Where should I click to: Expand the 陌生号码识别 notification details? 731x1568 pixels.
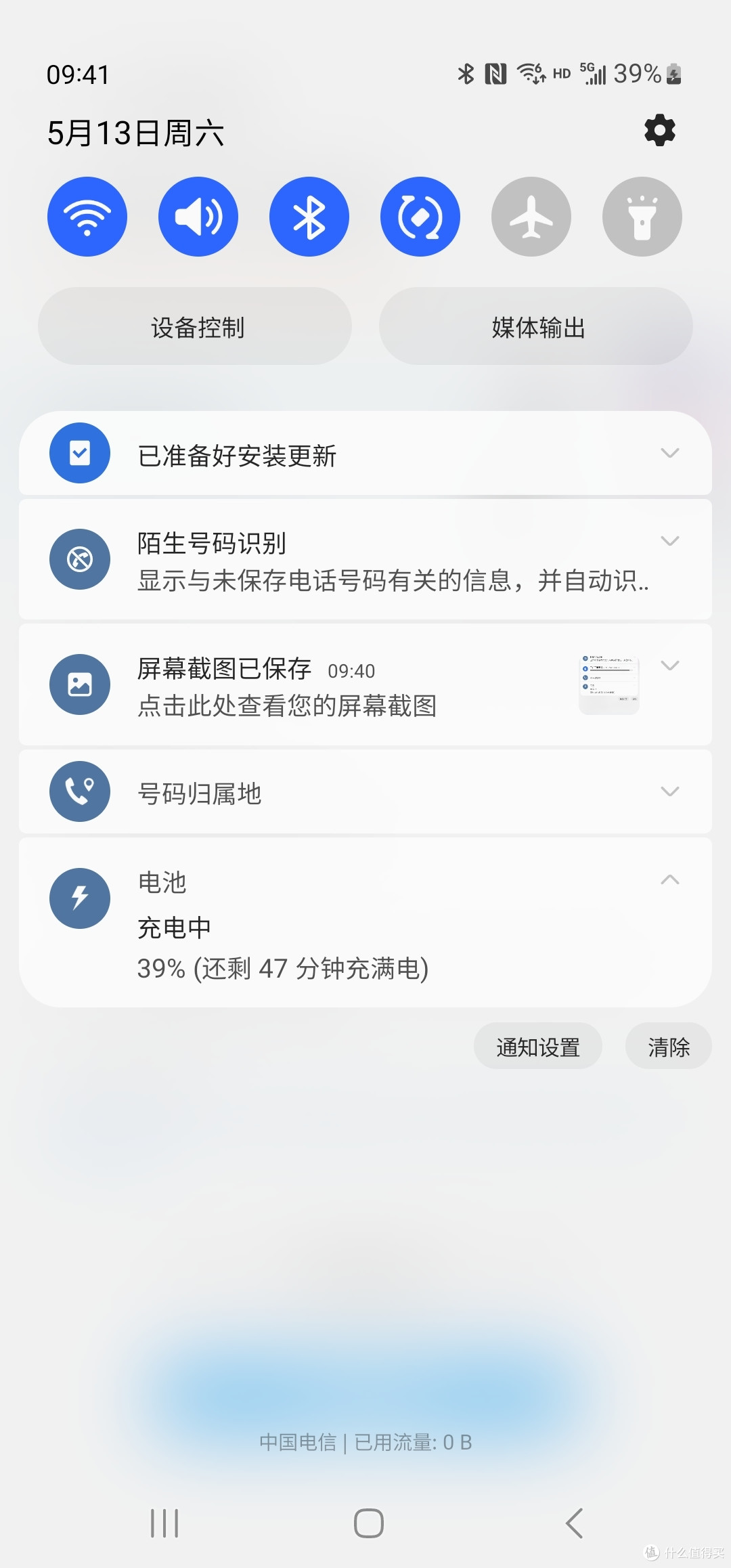[x=670, y=540]
